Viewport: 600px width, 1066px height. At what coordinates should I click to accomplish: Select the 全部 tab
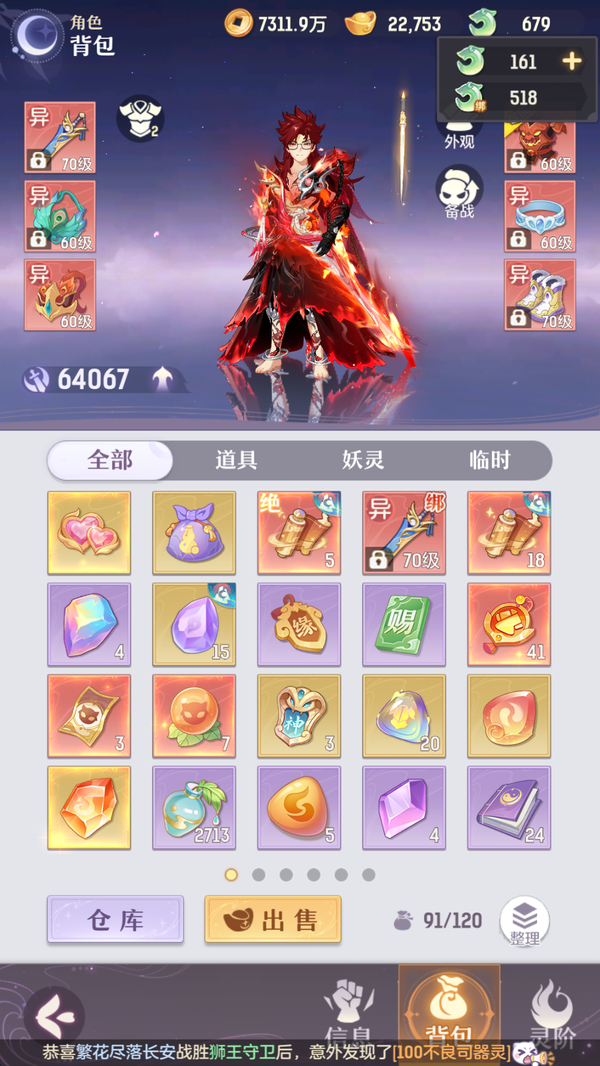tap(110, 460)
